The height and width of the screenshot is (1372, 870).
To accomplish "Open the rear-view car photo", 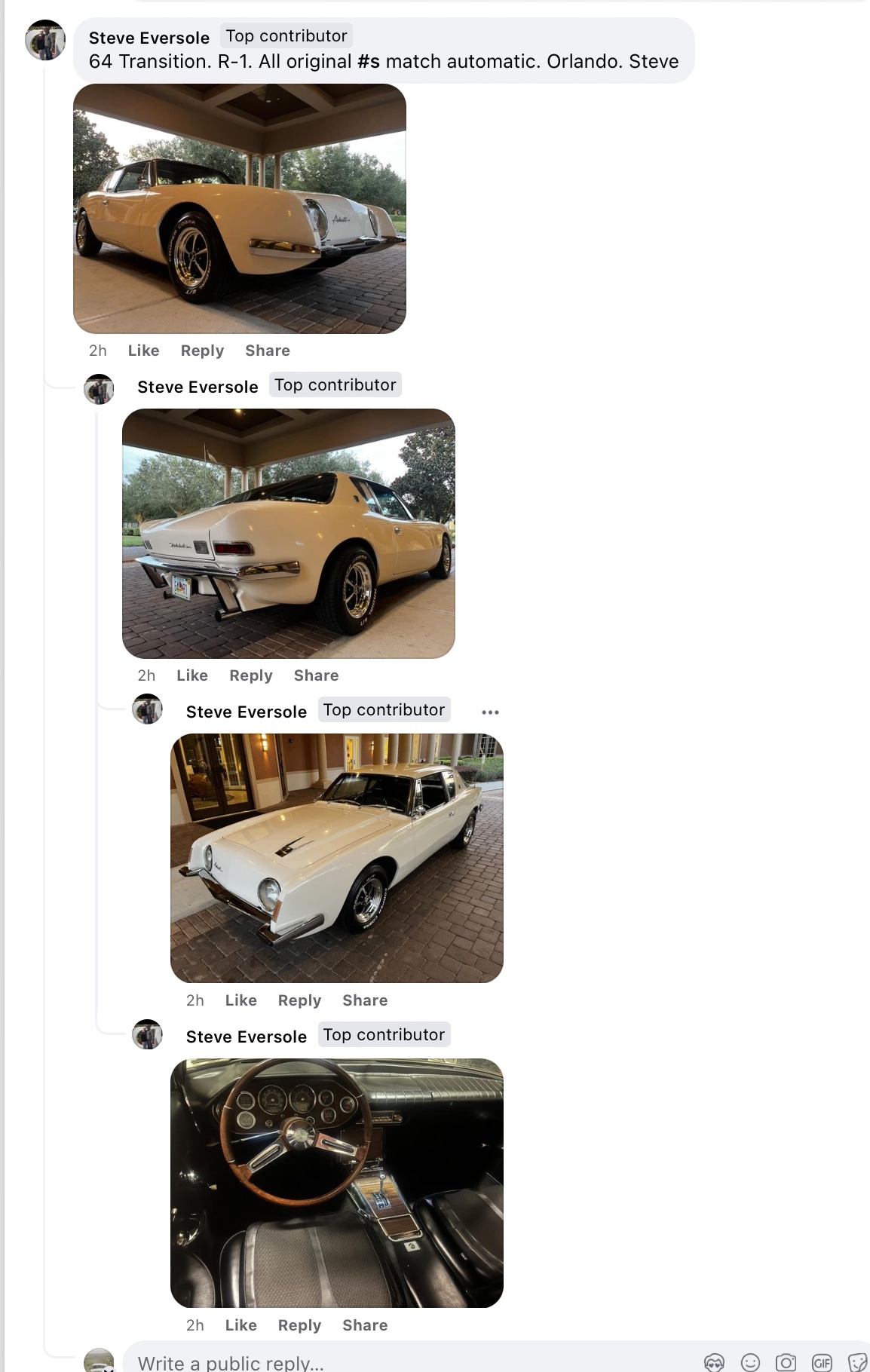I will click(288, 534).
